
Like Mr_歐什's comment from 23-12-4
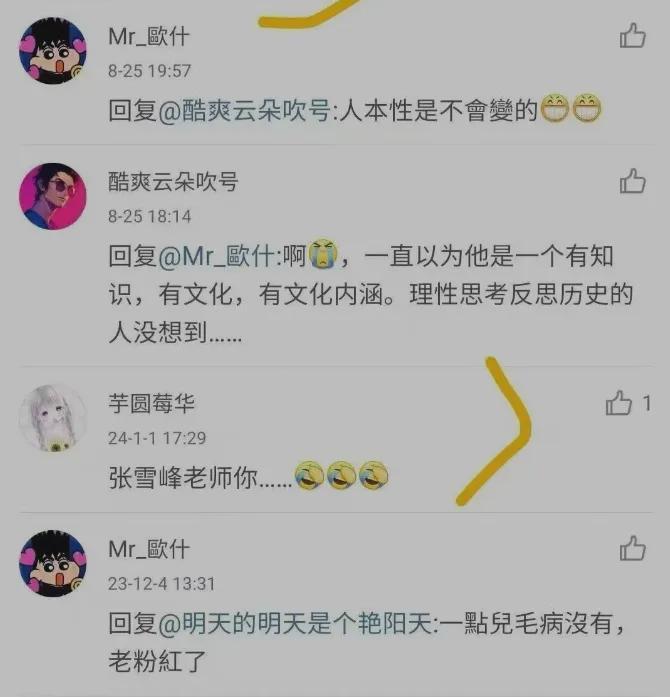pos(632,549)
